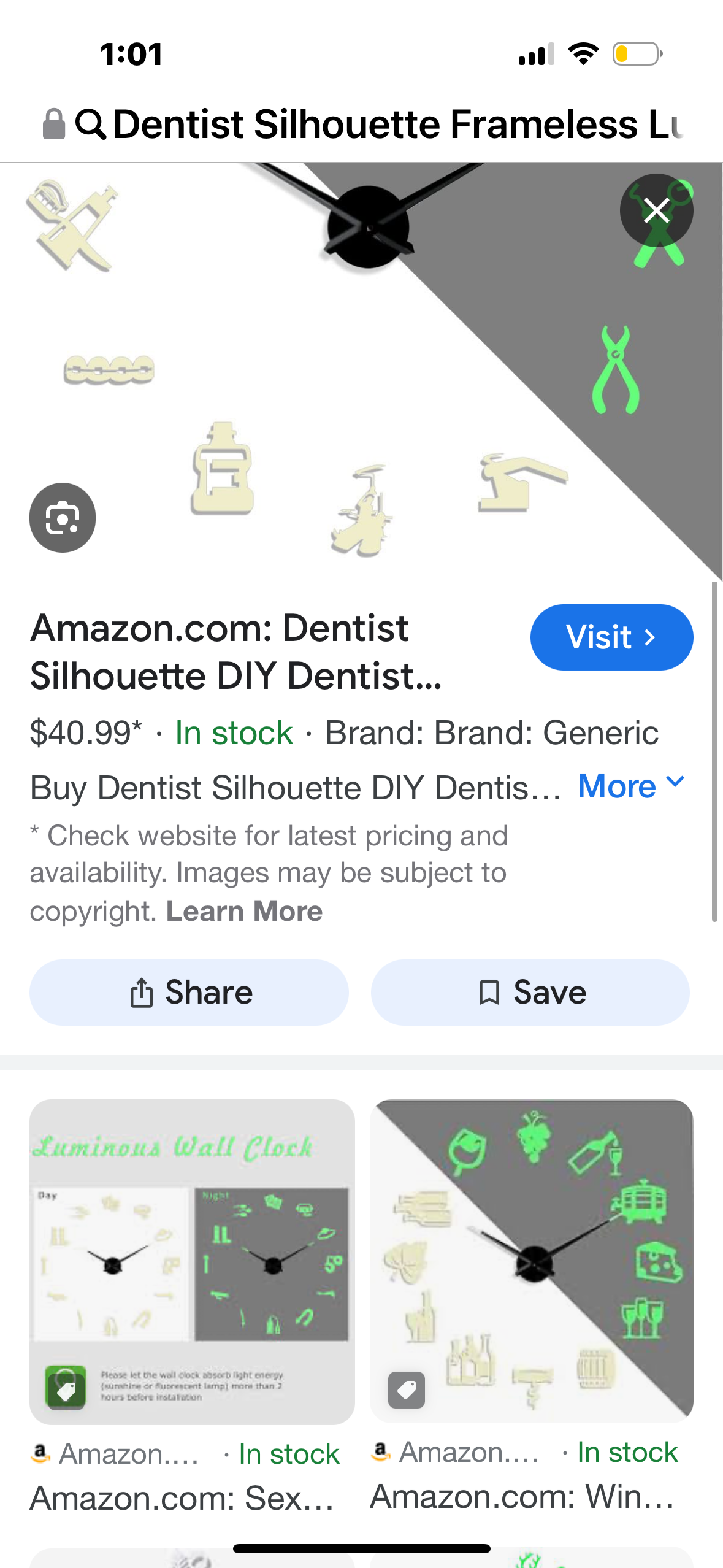Expand the description with More
This screenshot has width=723, height=1568.
[630, 786]
